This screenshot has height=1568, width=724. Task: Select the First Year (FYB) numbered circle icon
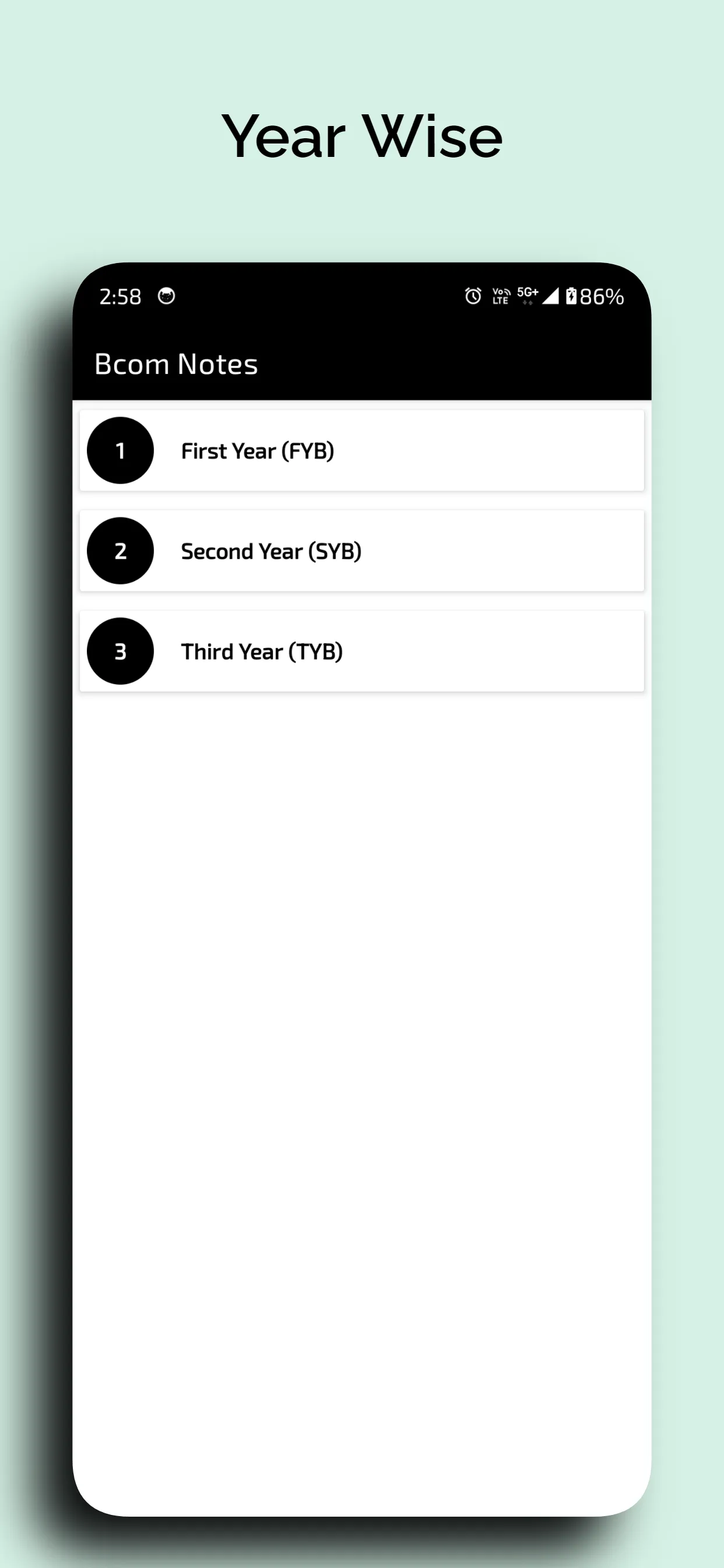point(120,450)
